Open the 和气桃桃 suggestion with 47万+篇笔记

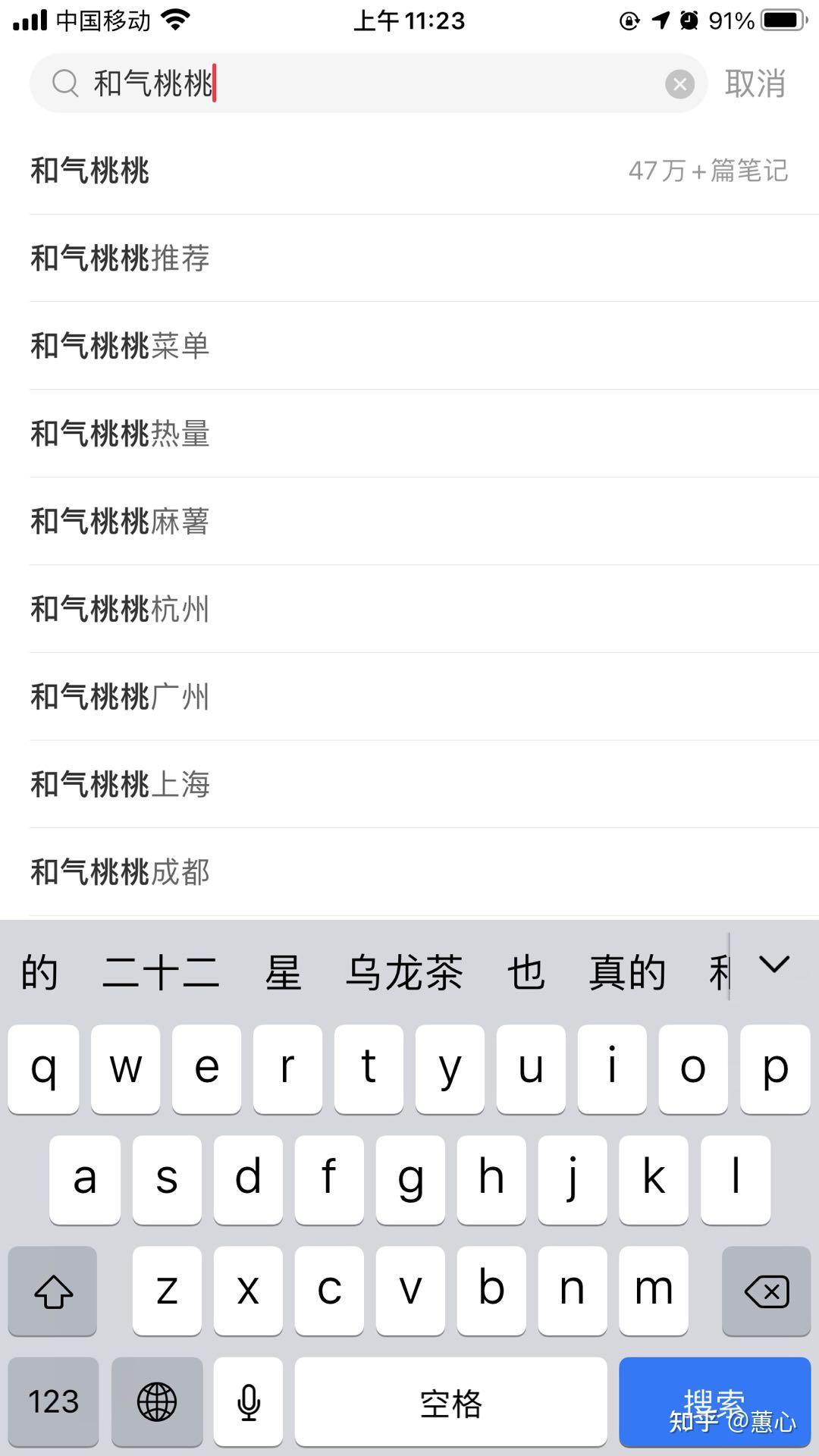(409, 171)
